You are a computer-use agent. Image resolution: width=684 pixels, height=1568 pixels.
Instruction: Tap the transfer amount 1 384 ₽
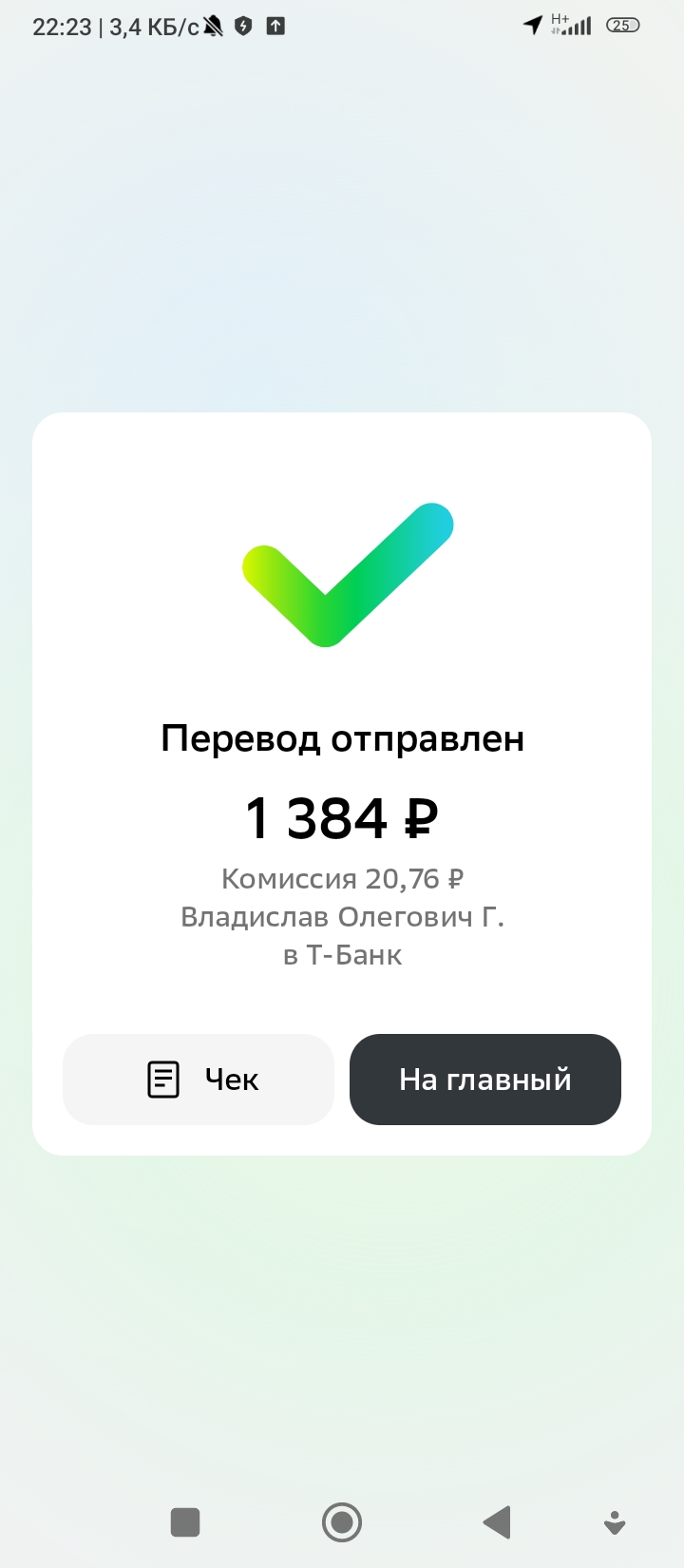[x=342, y=815]
